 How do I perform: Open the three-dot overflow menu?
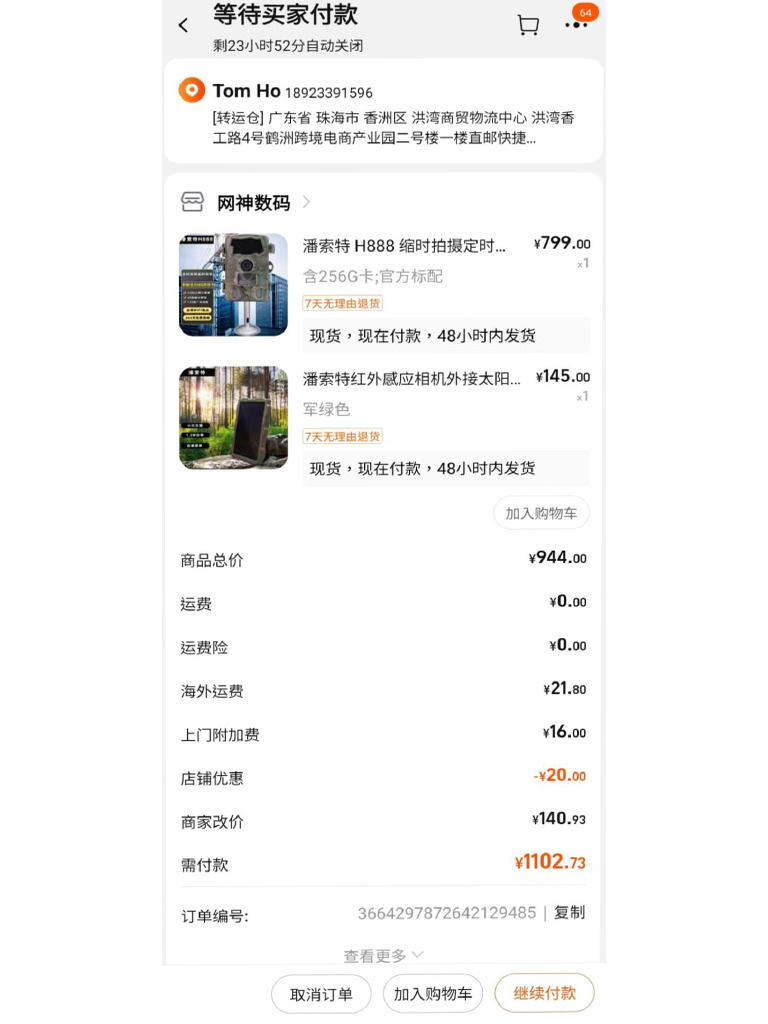[x=576, y=25]
